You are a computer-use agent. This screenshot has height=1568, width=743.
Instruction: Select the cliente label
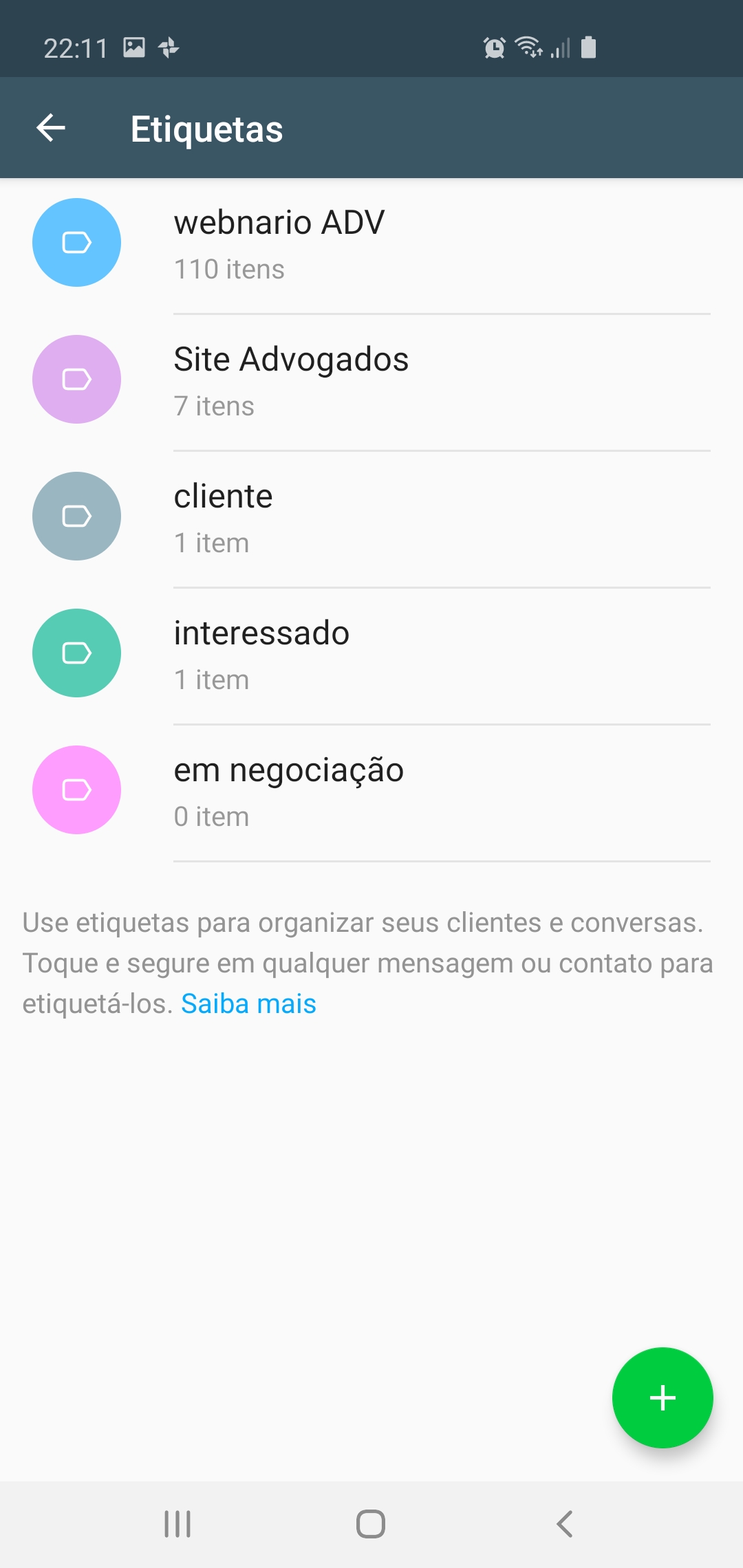[371, 519]
